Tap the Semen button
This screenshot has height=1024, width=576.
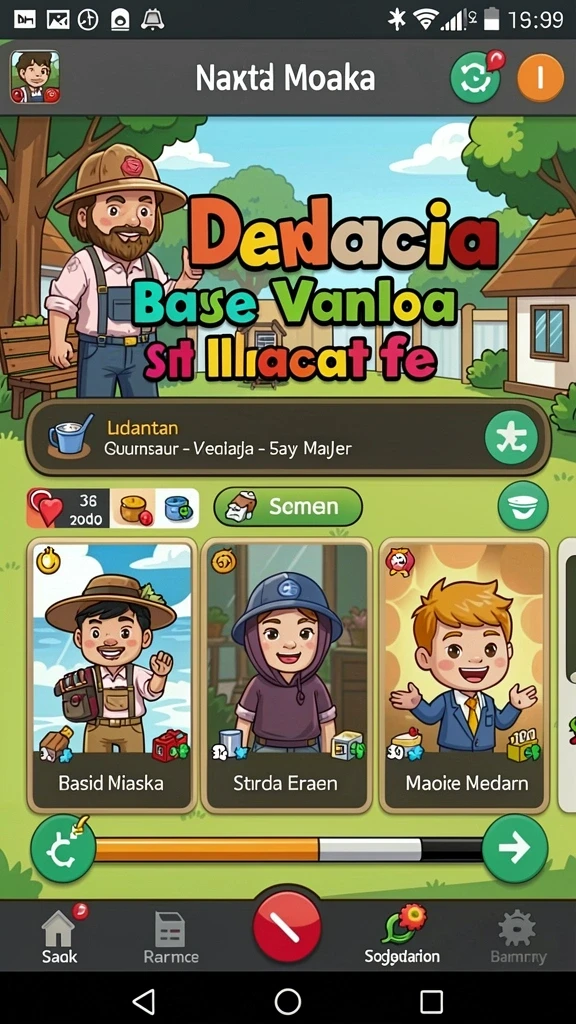click(x=288, y=507)
